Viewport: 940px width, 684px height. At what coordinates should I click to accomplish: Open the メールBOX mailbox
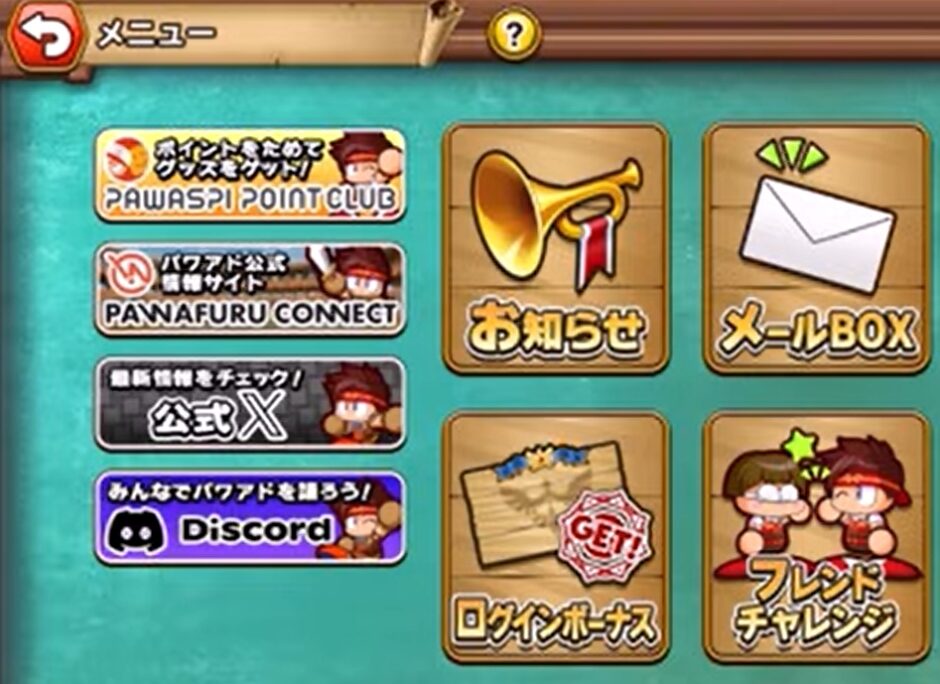click(x=816, y=249)
